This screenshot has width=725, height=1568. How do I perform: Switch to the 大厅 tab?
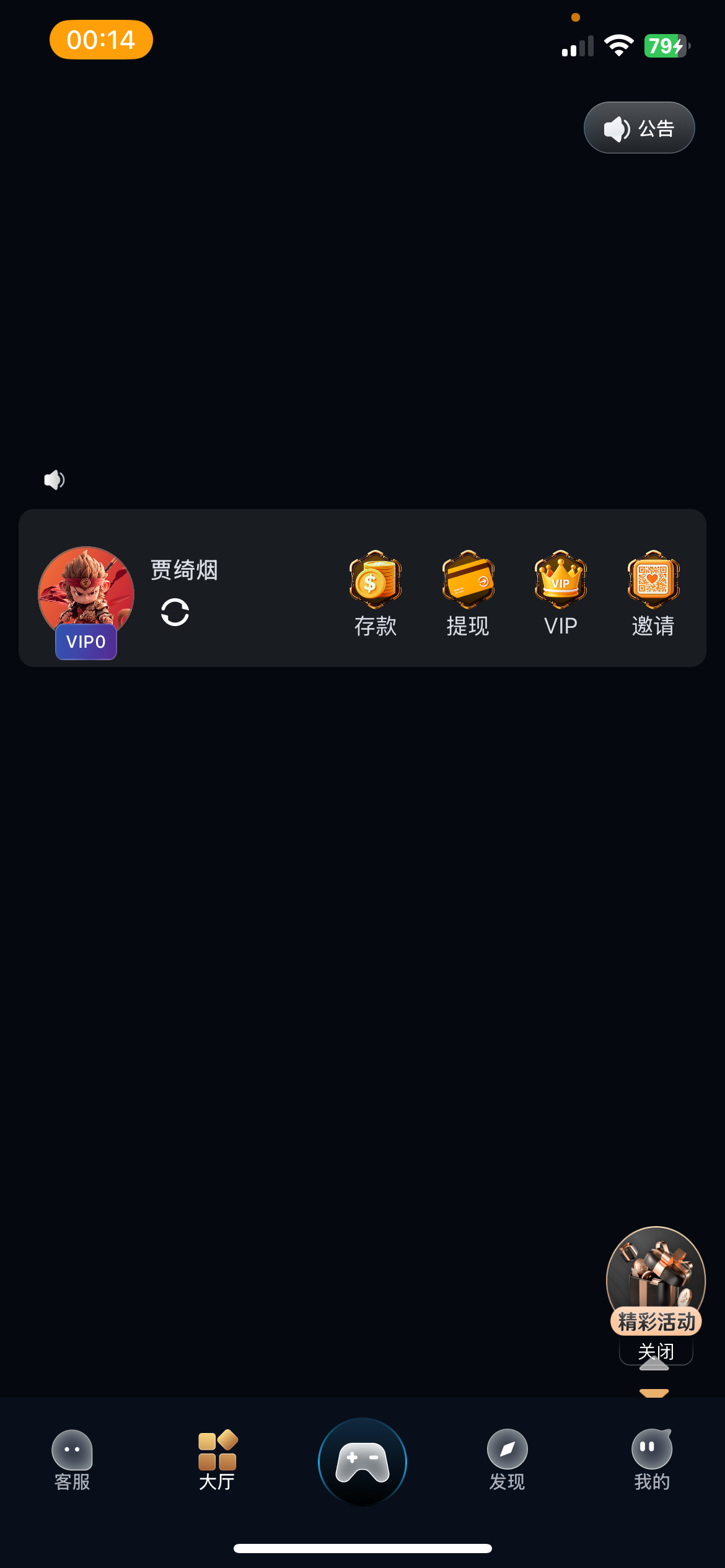[x=217, y=1460]
